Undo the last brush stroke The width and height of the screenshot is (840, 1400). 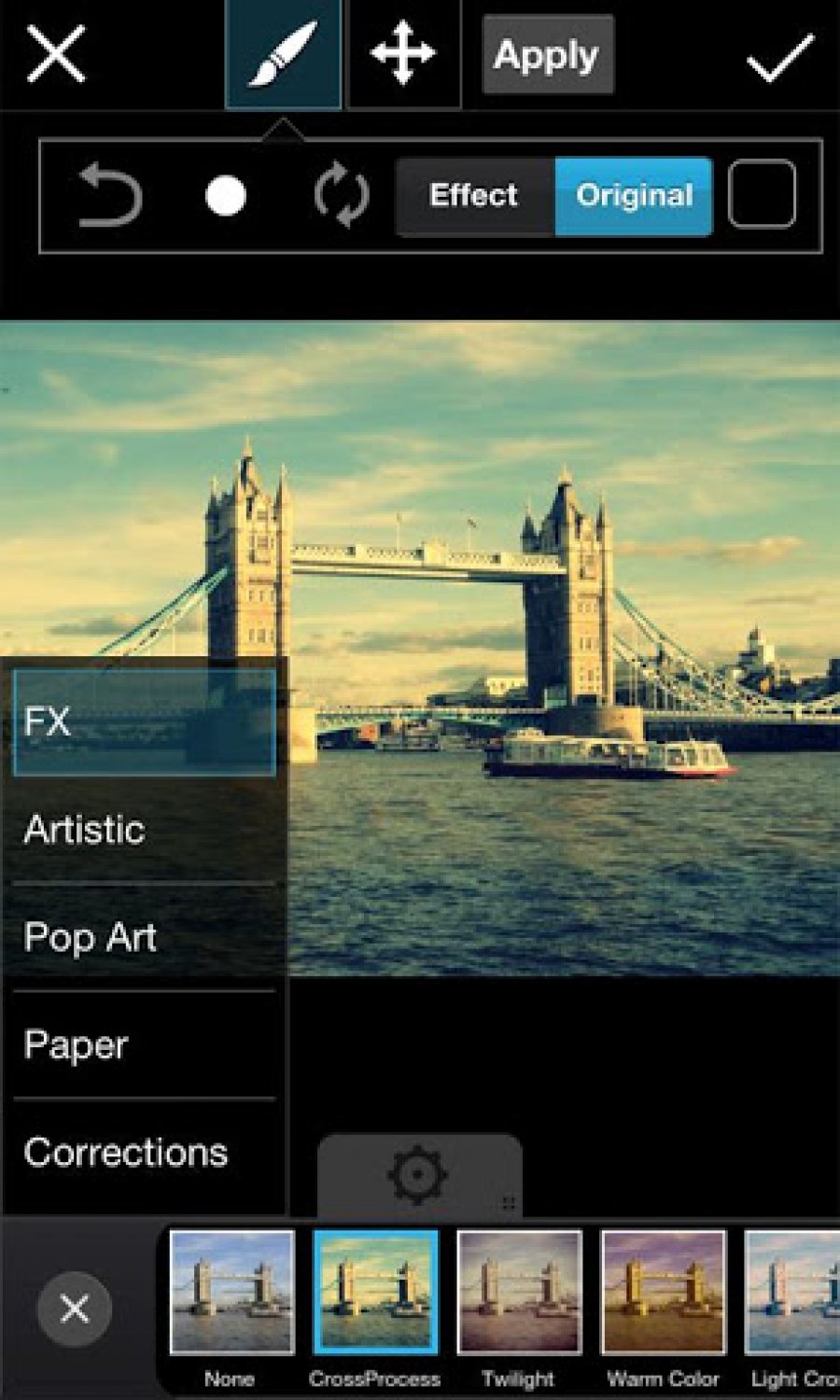point(109,195)
